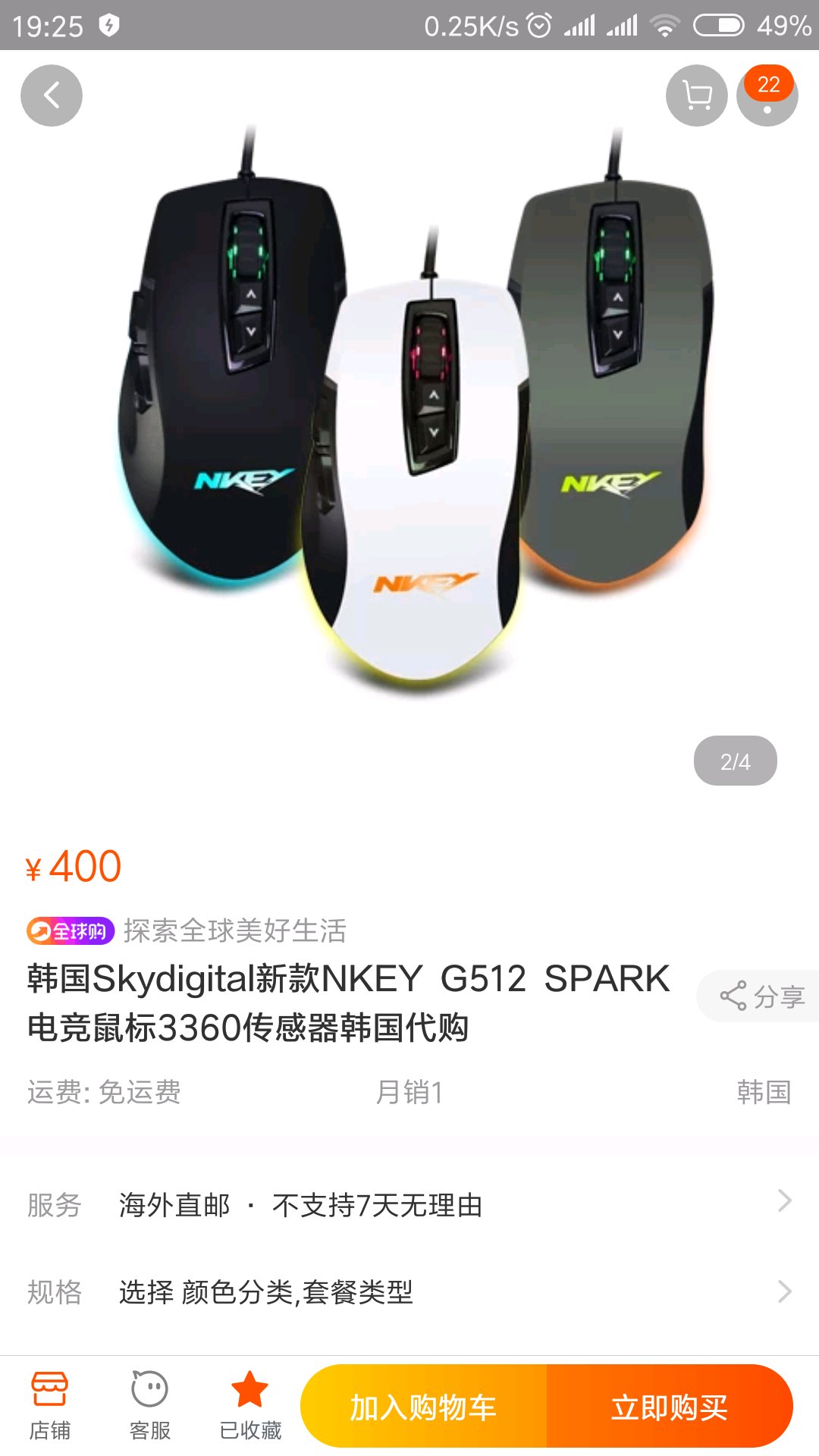Image resolution: width=819 pixels, height=1456 pixels.
Task: Toggle the 已收藏 favorite star
Action: pyautogui.click(x=249, y=1405)
